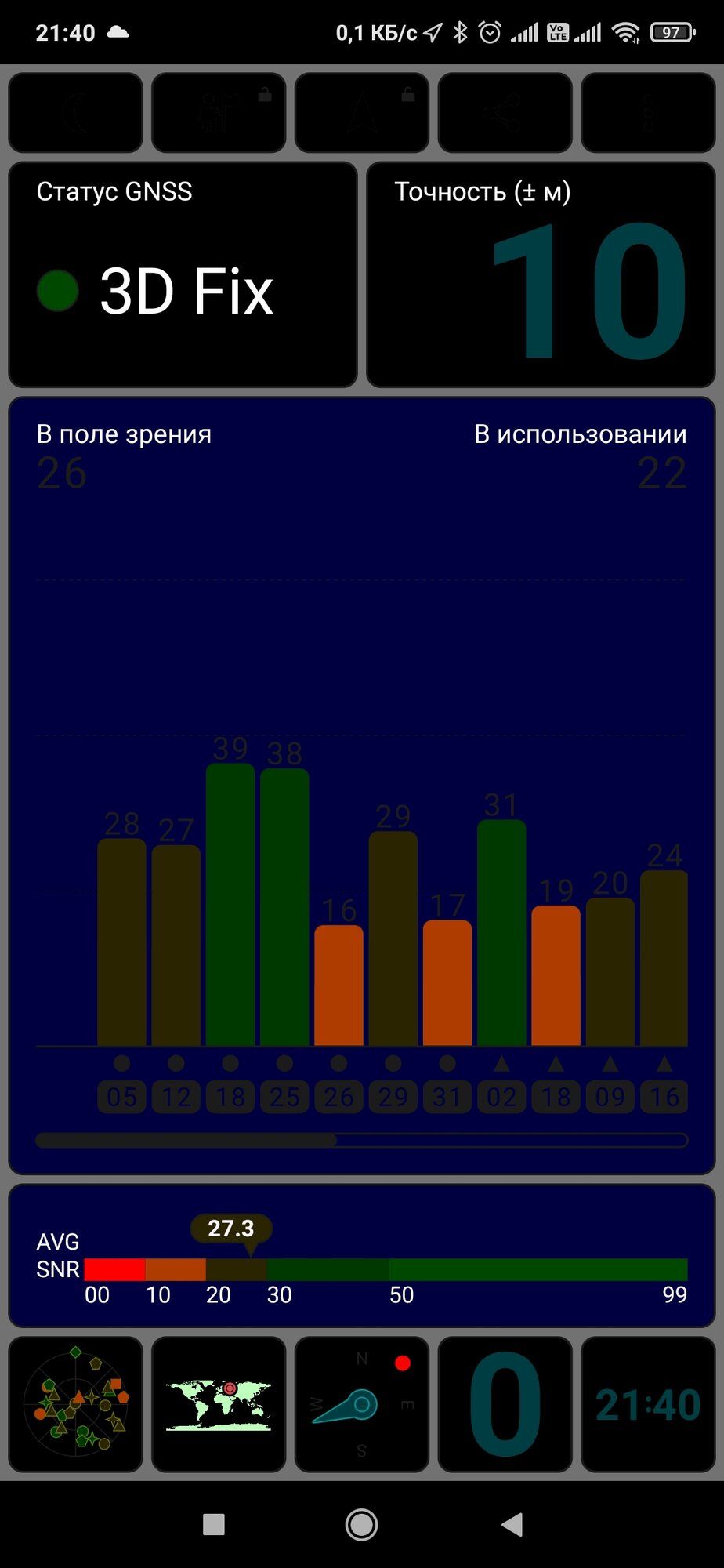Tap the AVG SNR panel
Image resolution: width=724 pixels, height=1568 pixels.
pyautogui.click(x=362, y=1255)
